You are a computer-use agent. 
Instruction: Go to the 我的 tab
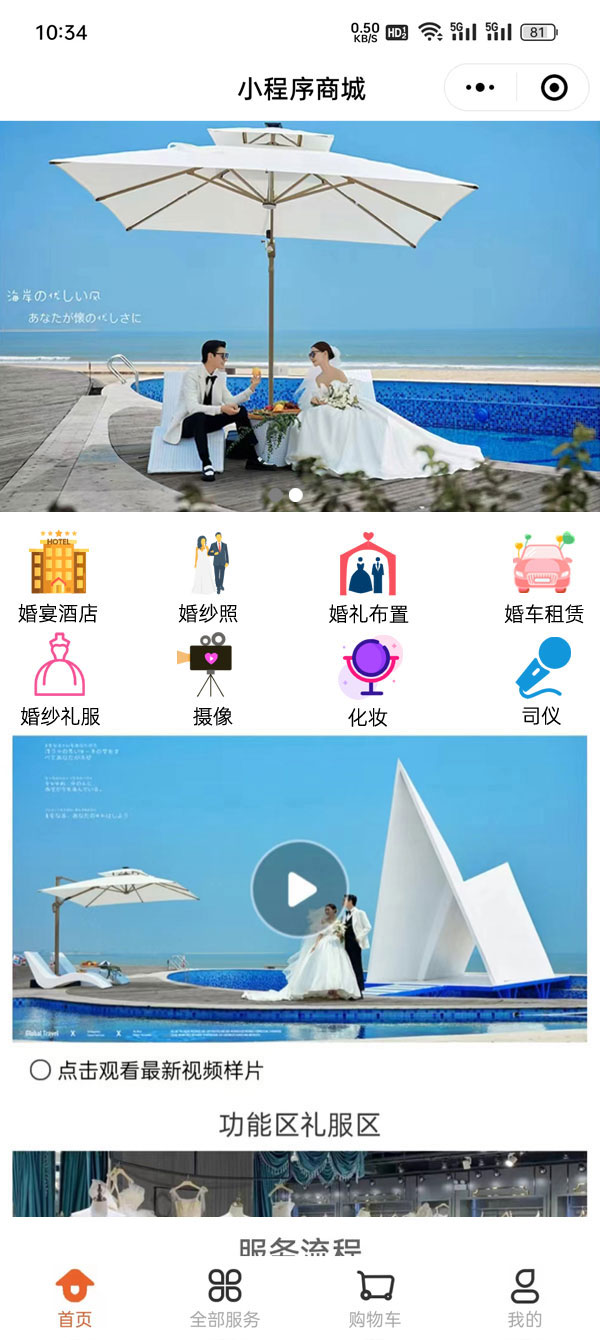(525, 1298)
